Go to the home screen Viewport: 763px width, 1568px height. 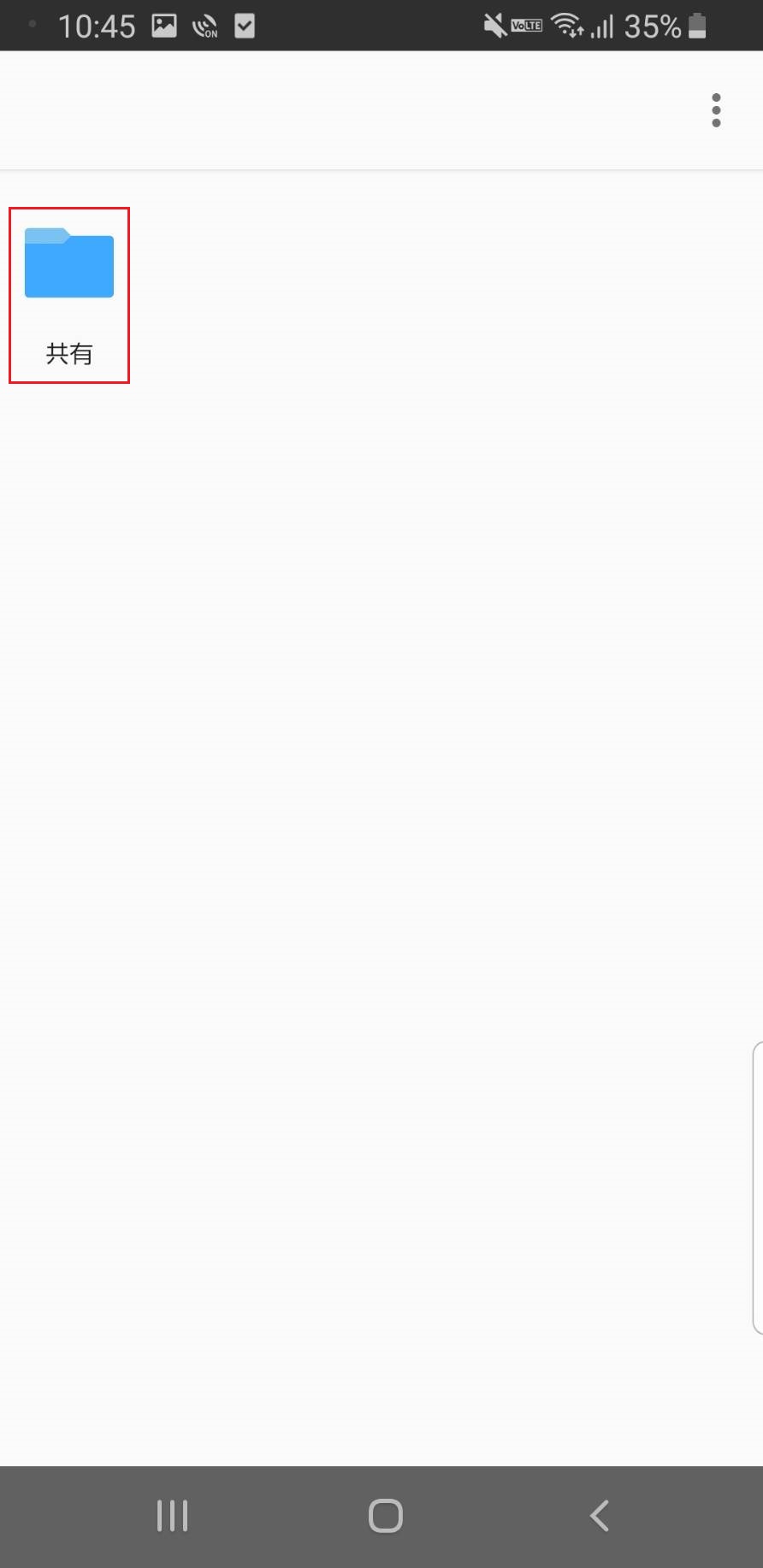(385, 1516)
